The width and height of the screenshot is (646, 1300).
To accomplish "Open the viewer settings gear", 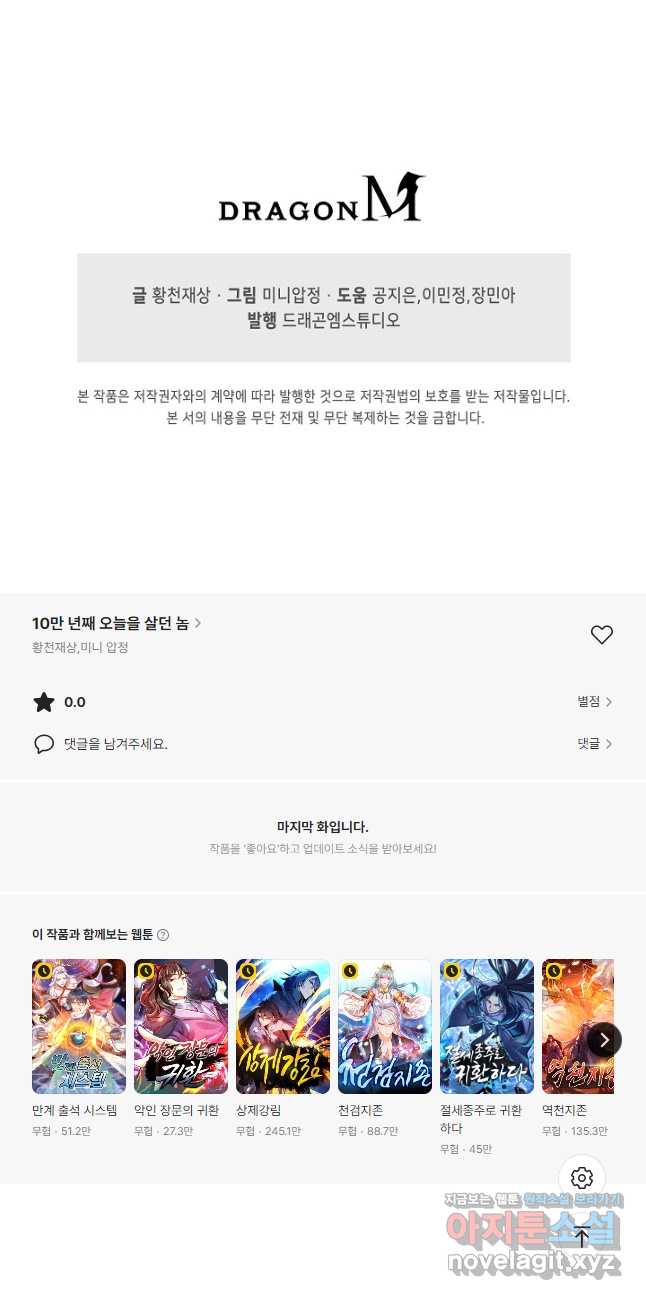I will (582, 1178).
